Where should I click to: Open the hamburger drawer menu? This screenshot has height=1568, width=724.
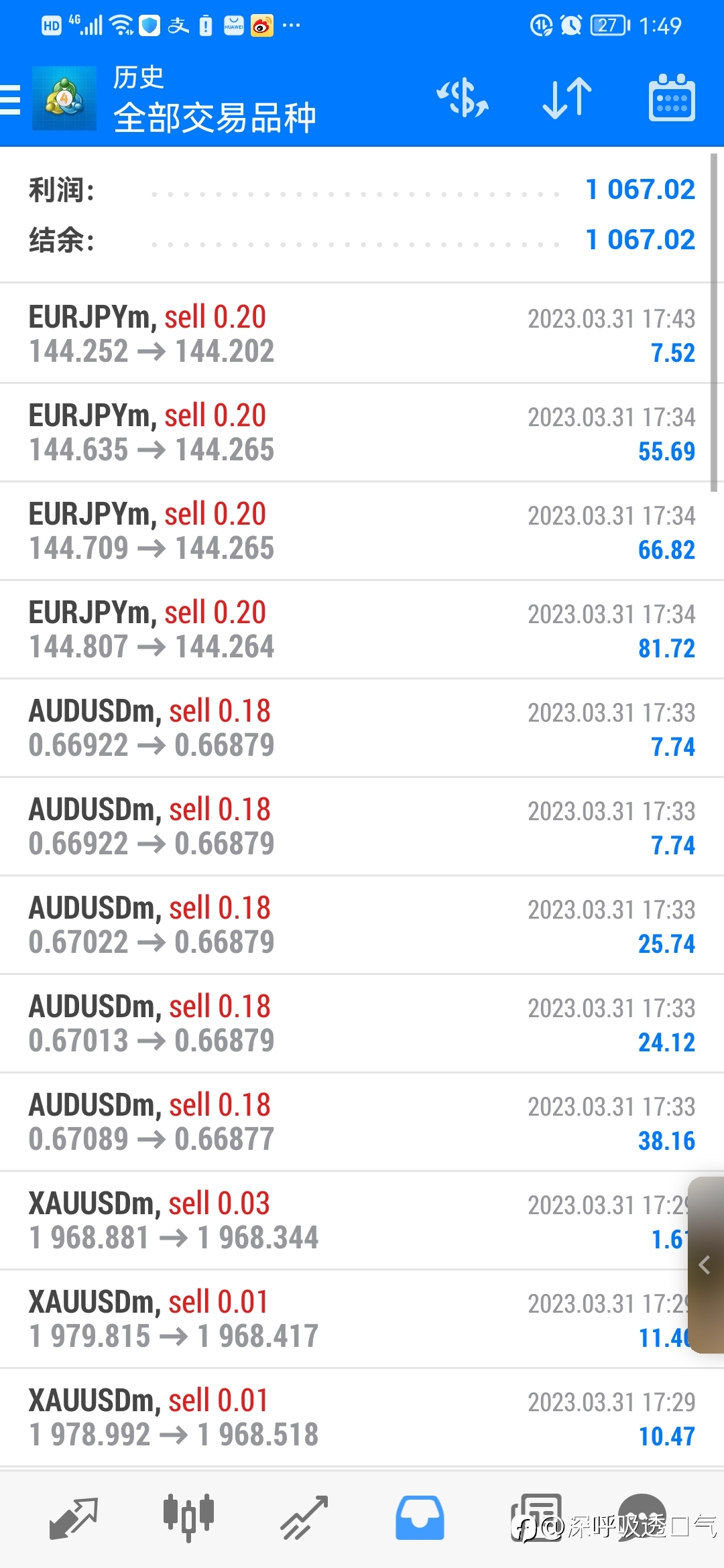click(10, 100)
